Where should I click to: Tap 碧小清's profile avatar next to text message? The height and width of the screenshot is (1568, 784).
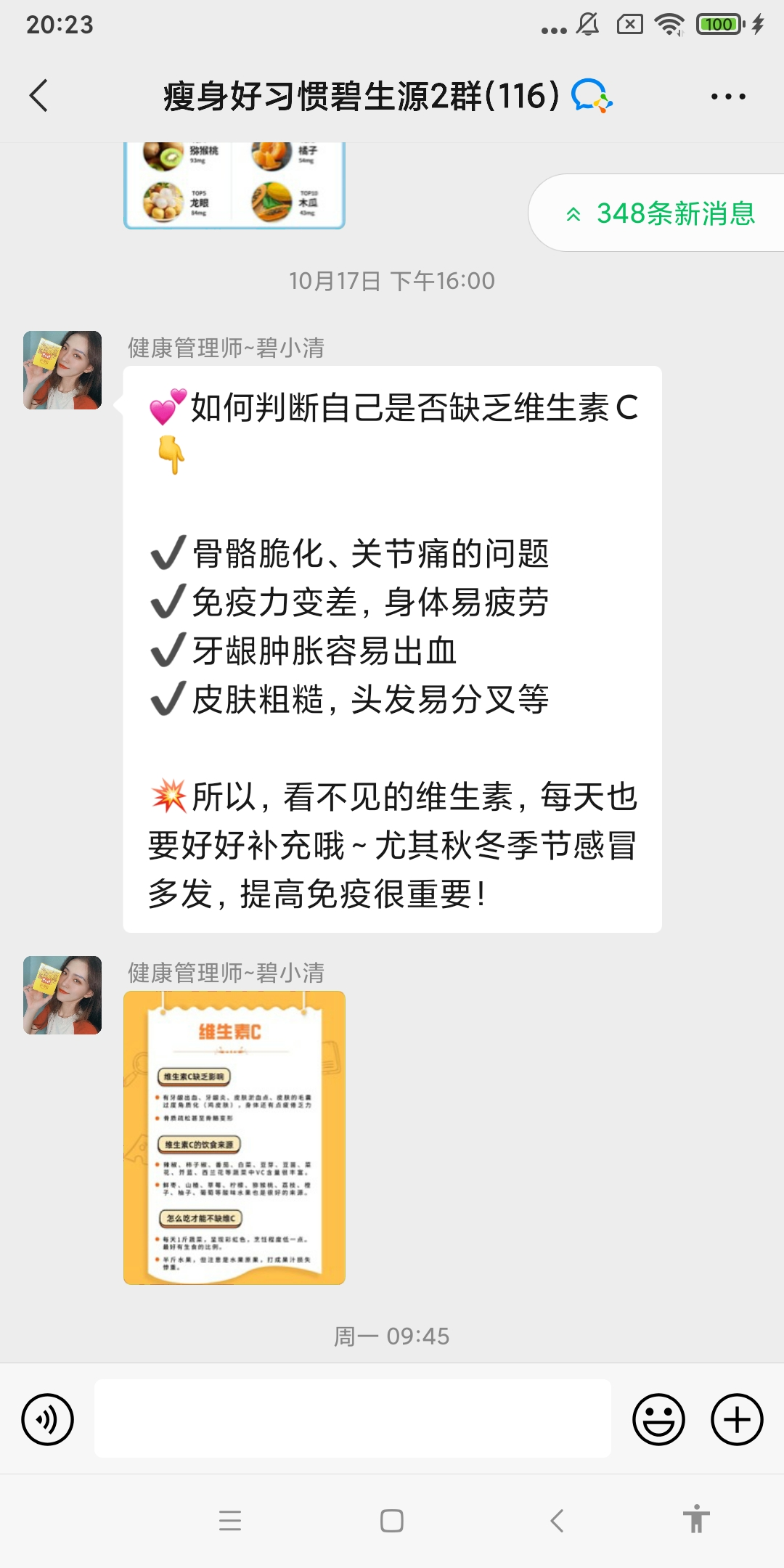62,372
